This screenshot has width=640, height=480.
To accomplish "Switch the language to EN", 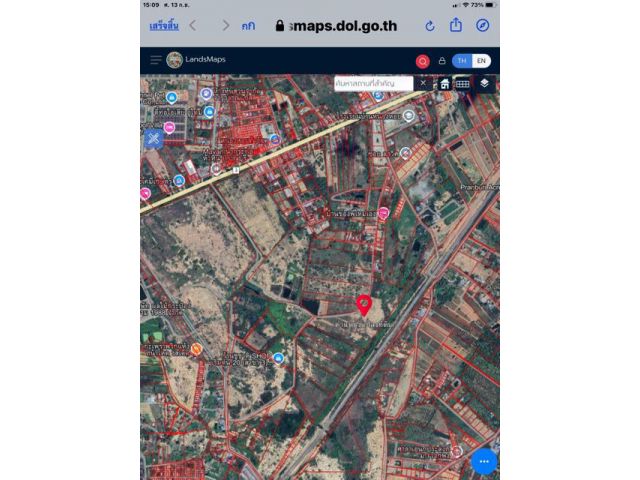I will click(x=481, y=61).
